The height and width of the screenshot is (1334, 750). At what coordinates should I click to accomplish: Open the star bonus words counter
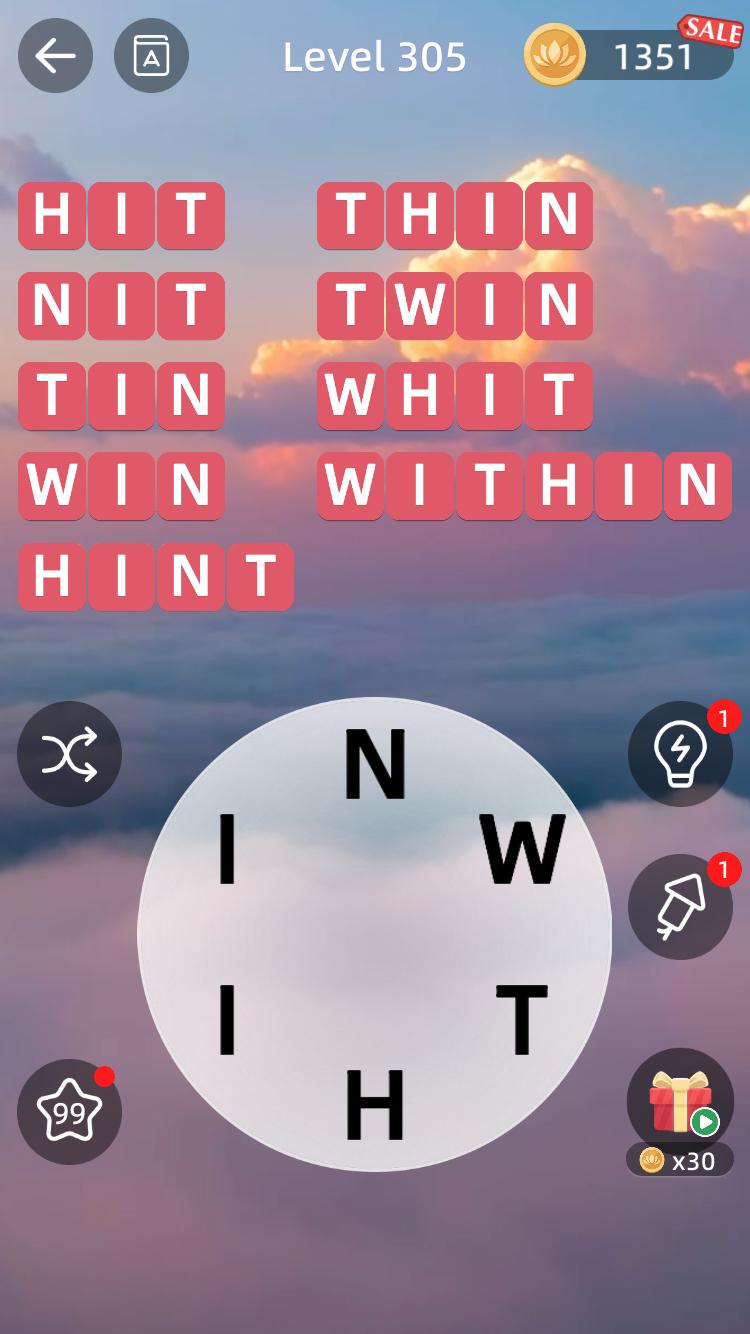[x=69, y=1111]
